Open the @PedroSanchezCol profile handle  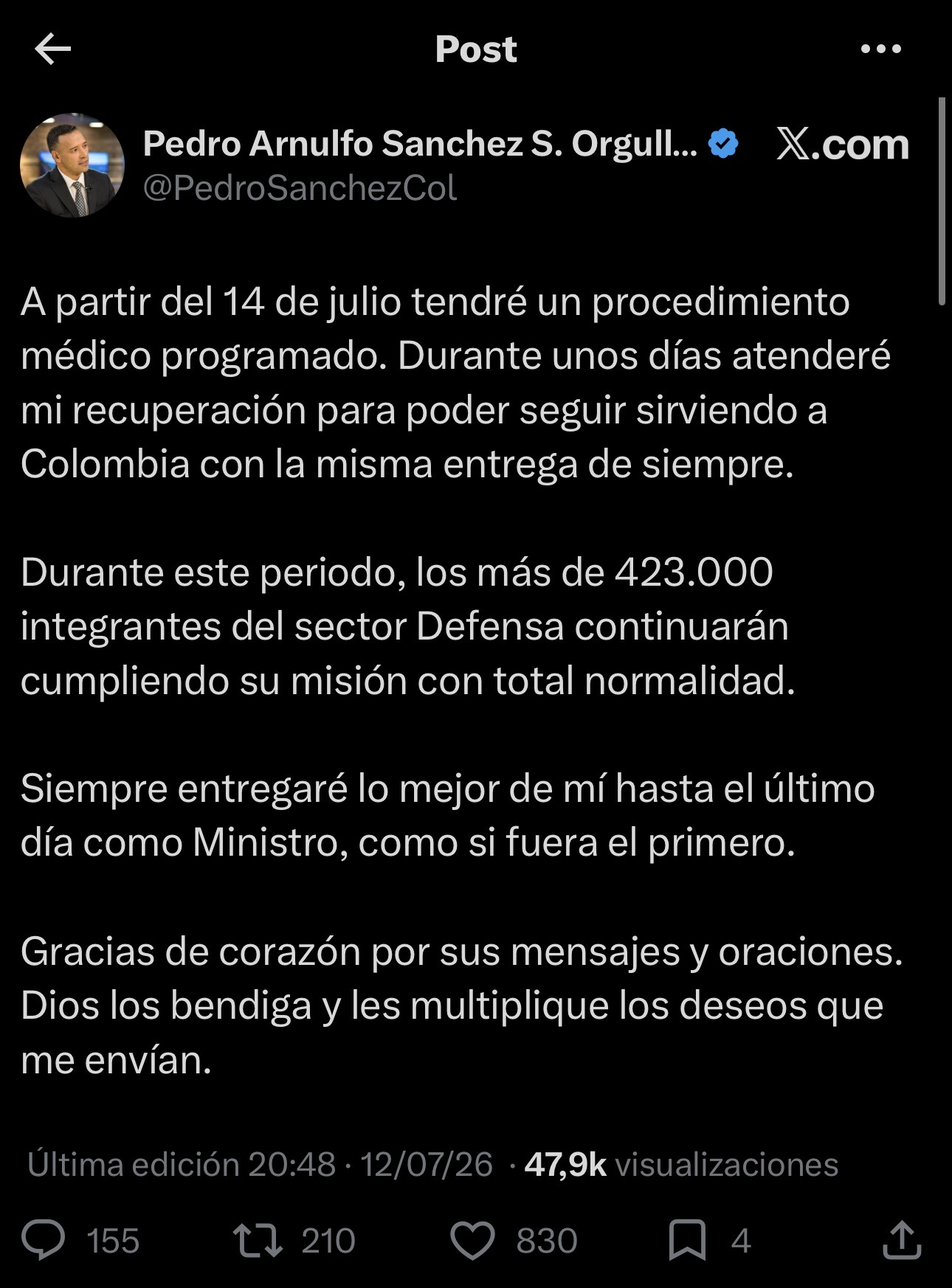click(x=300, y=188)
